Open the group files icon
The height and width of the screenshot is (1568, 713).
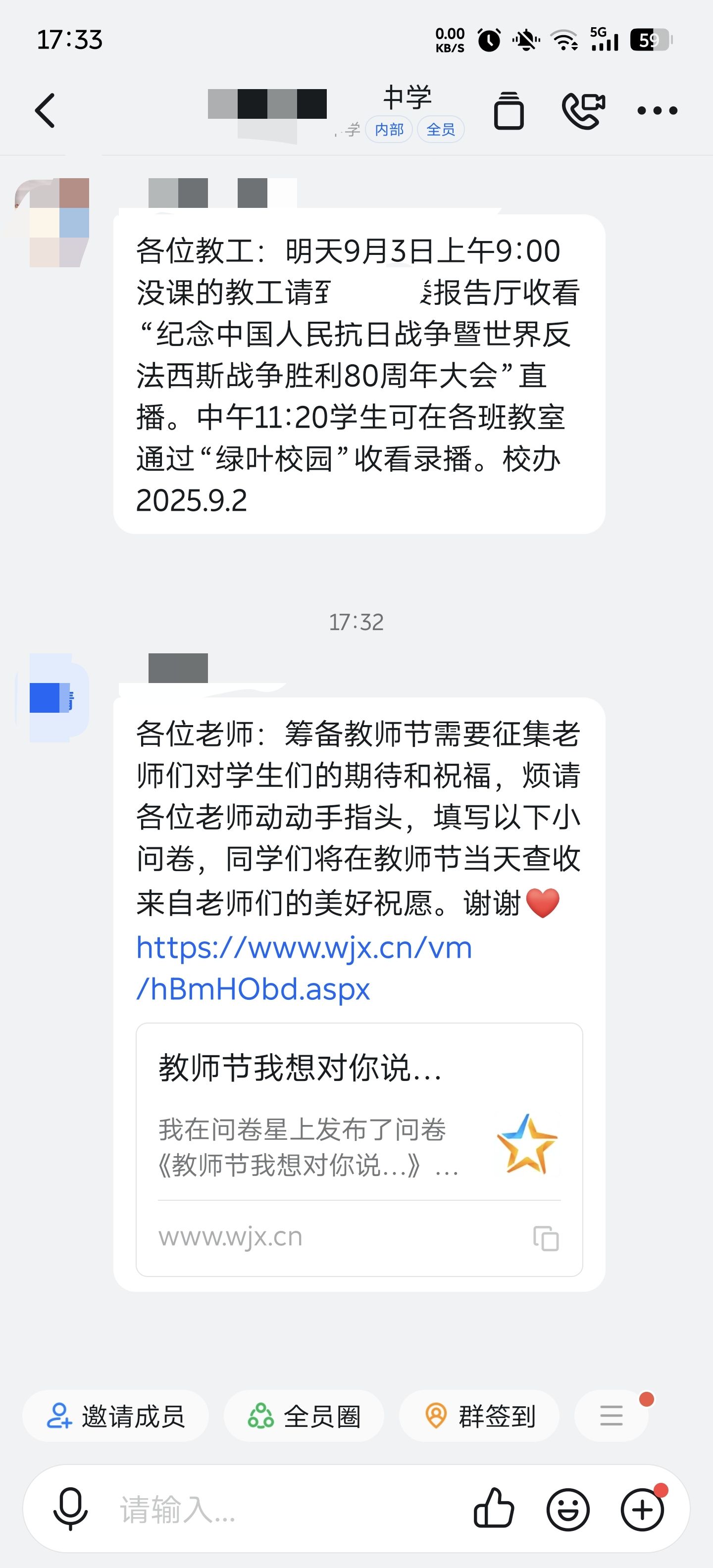(x=509, y=111)
